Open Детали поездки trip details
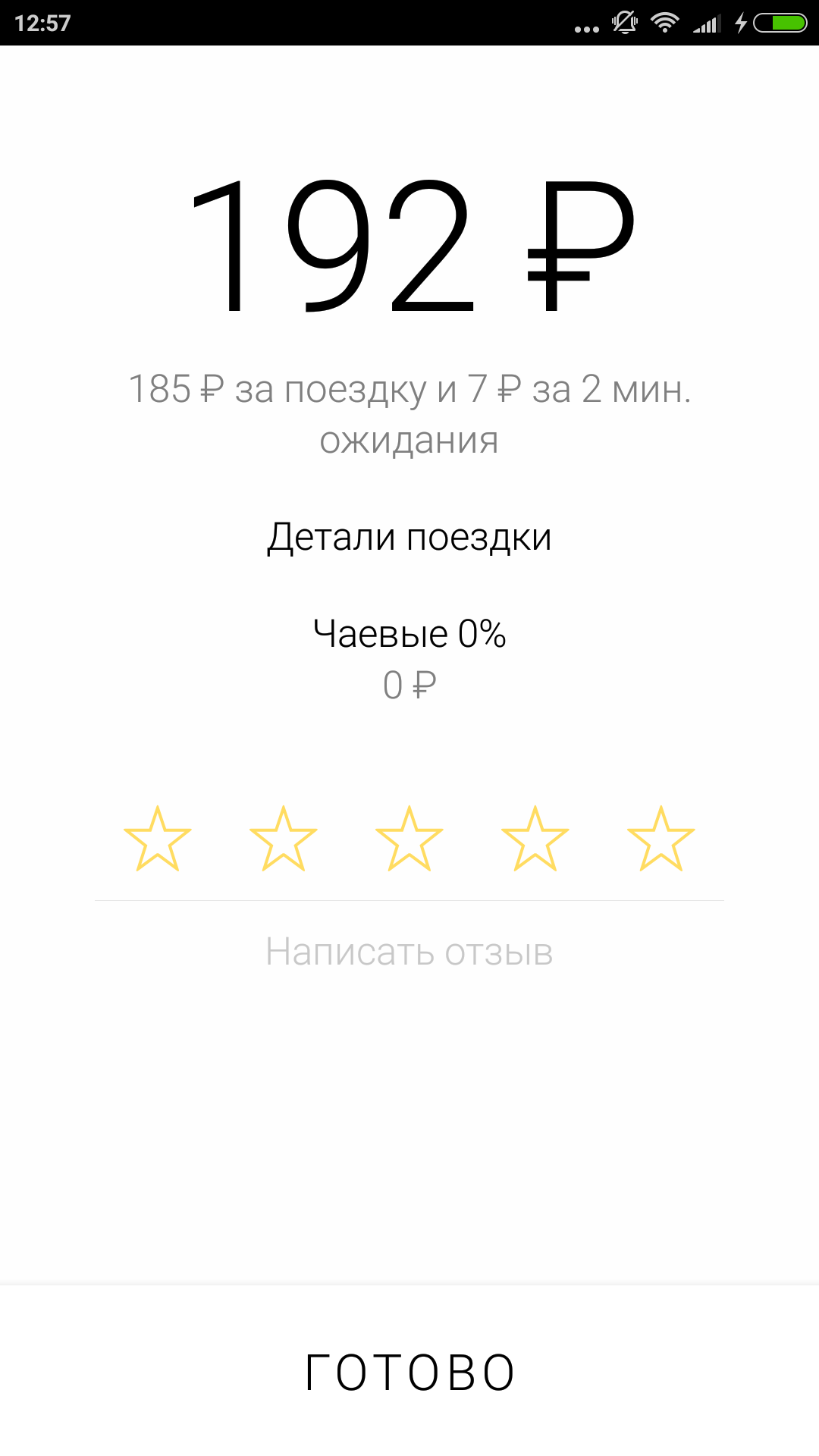The width and height of the screenshot is (819, 1456). click(x=409, y=538)
